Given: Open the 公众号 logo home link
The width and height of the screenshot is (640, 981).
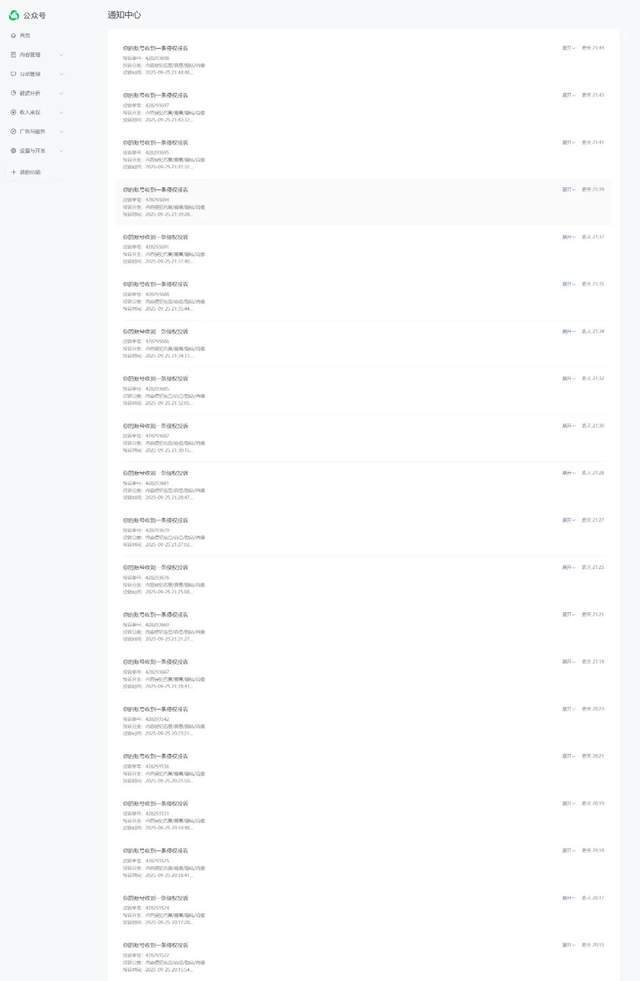Looking at the screenshot, I should (x=28, y=15).
